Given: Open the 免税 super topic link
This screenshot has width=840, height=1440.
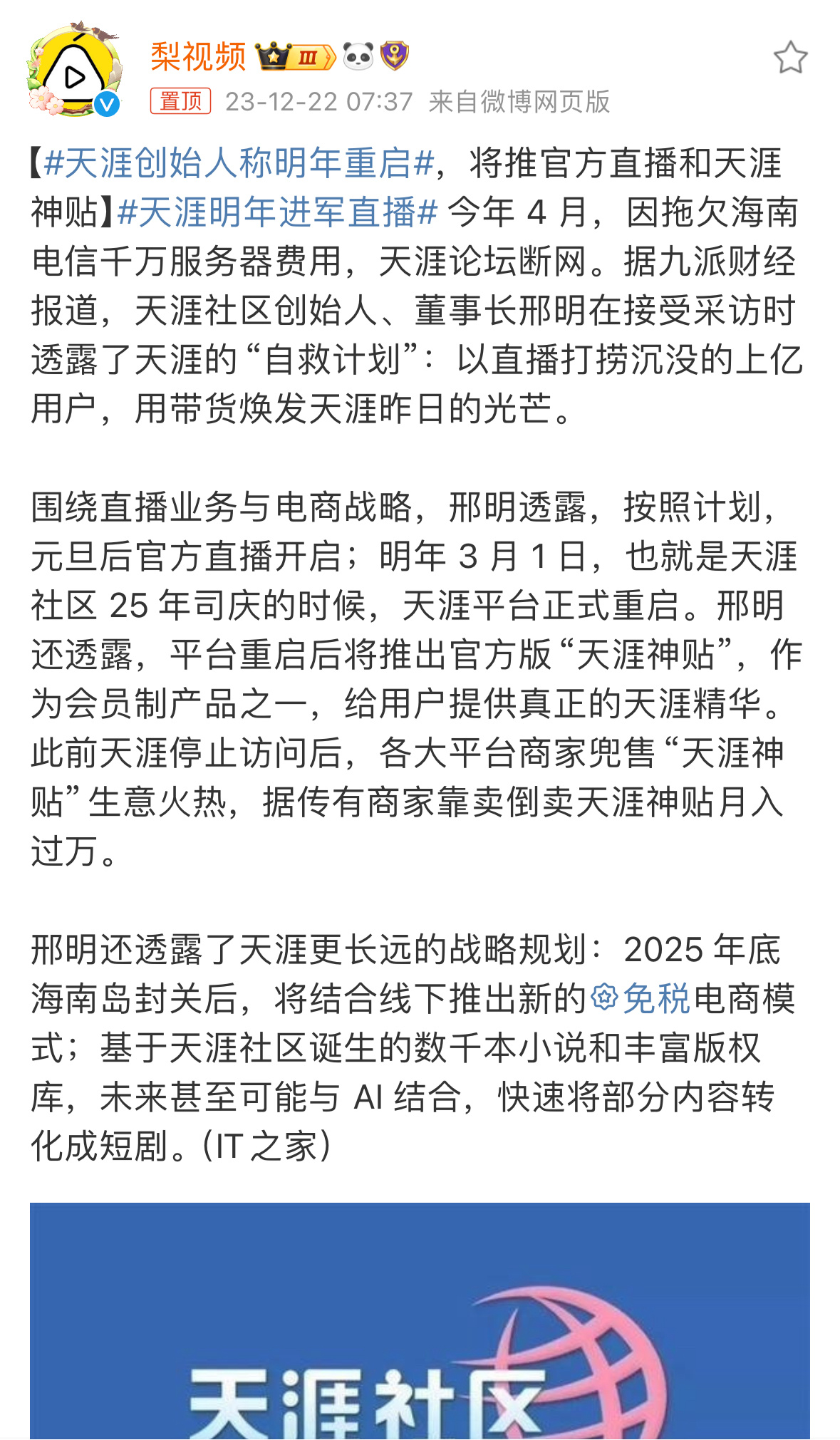Looking at the screenshot, I should (641, 998).
